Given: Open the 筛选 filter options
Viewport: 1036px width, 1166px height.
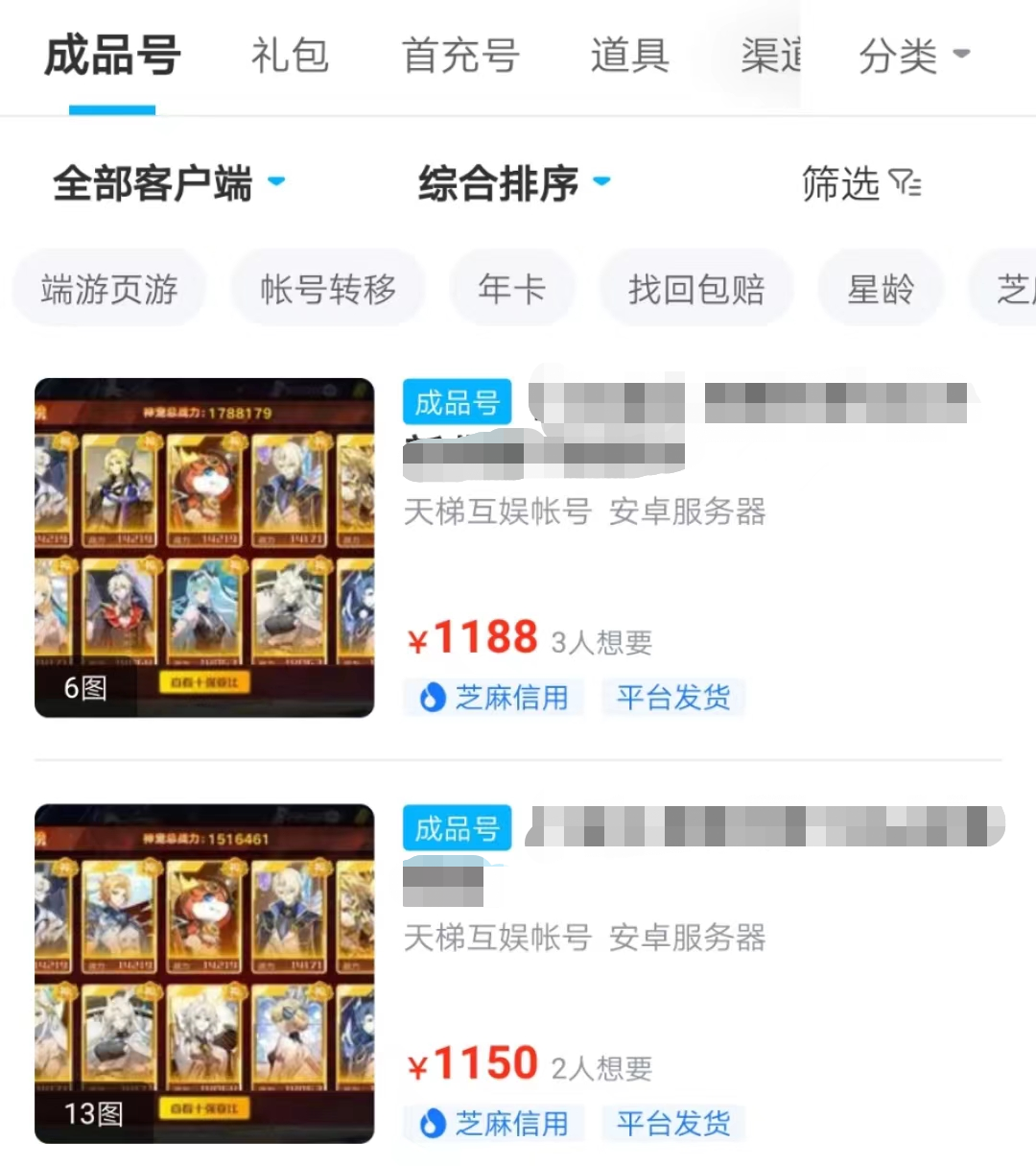Looking at the screenshot, I should click(860, 182).
